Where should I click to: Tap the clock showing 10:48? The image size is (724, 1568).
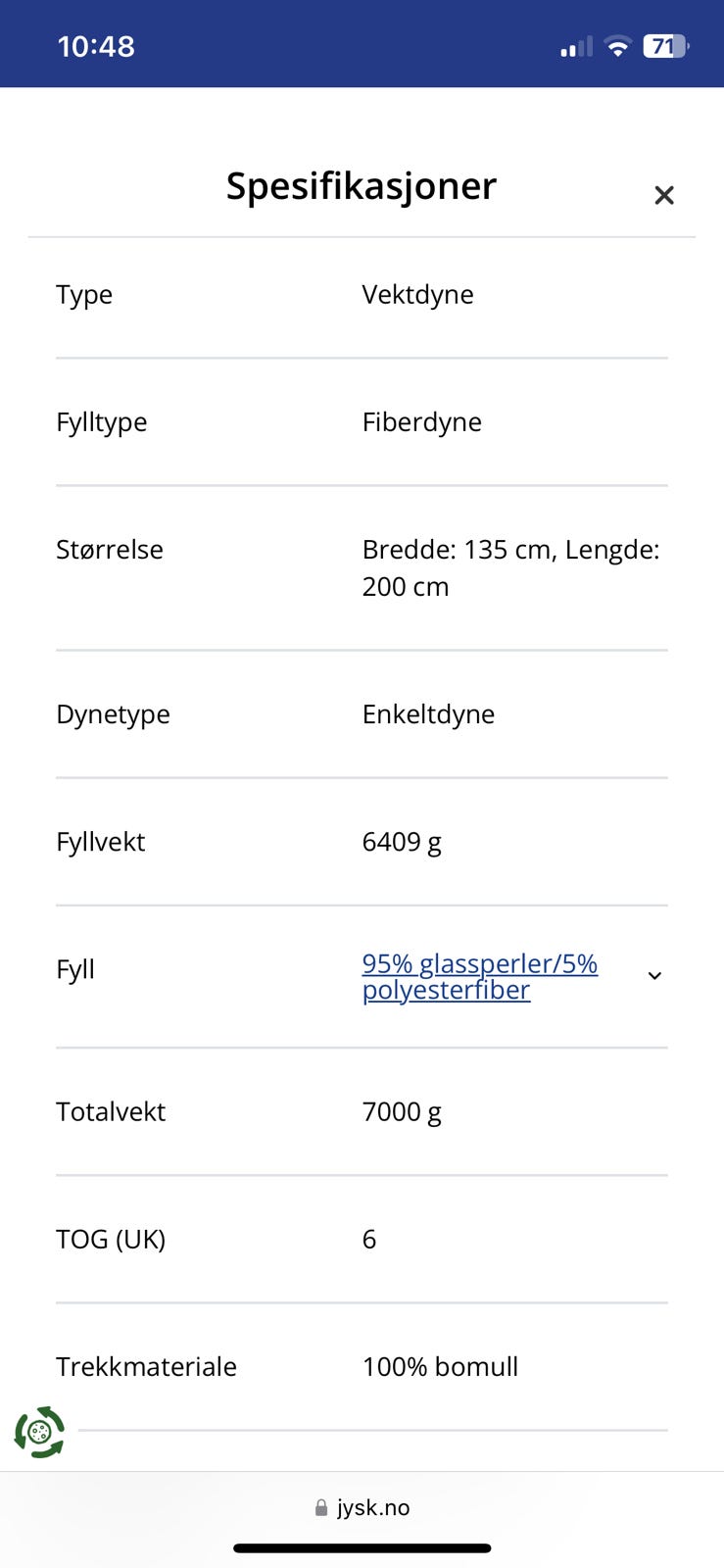pyautogui.click(x=97, y=45)
